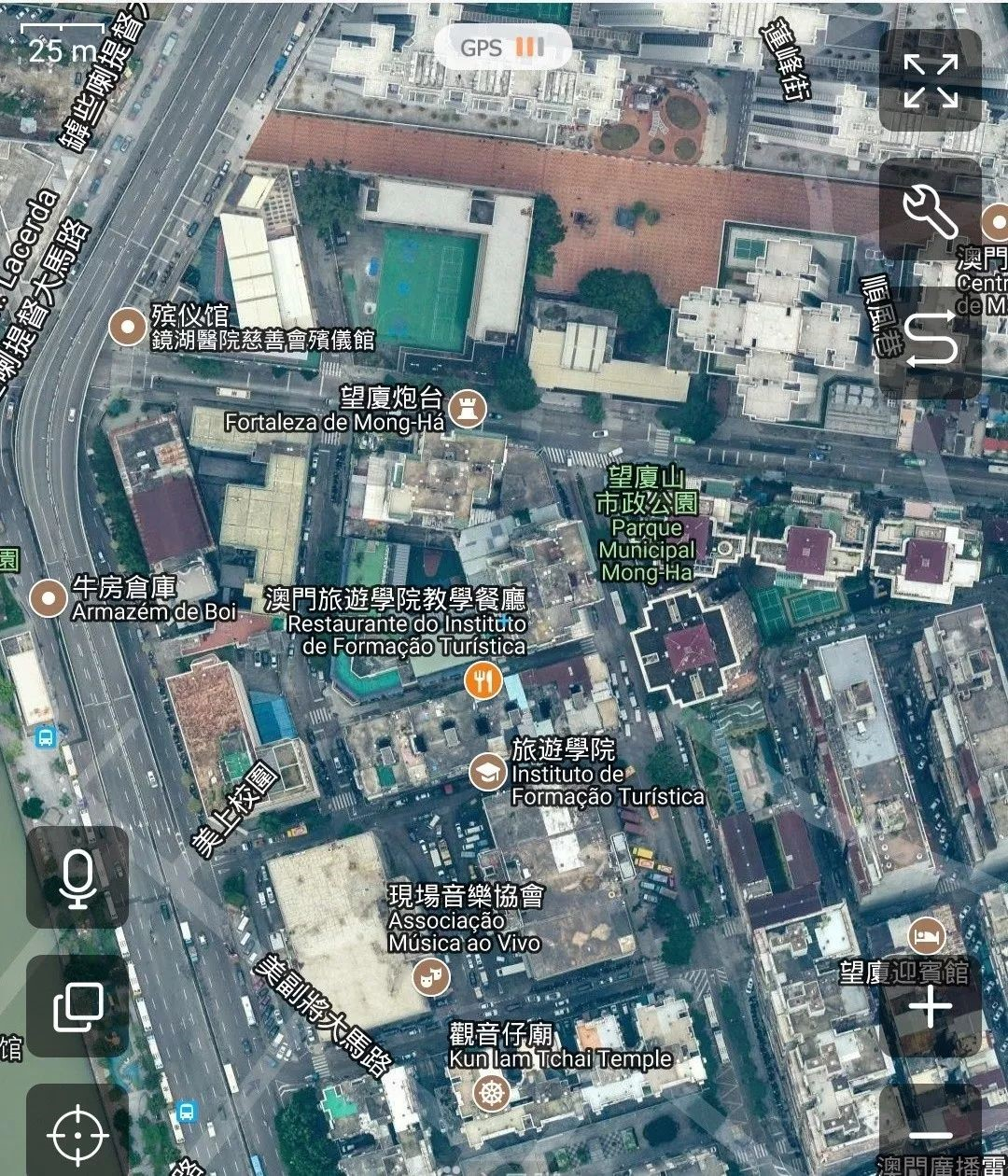
Task: Open the GPS status indicator
Action: [x=502, y=48]
